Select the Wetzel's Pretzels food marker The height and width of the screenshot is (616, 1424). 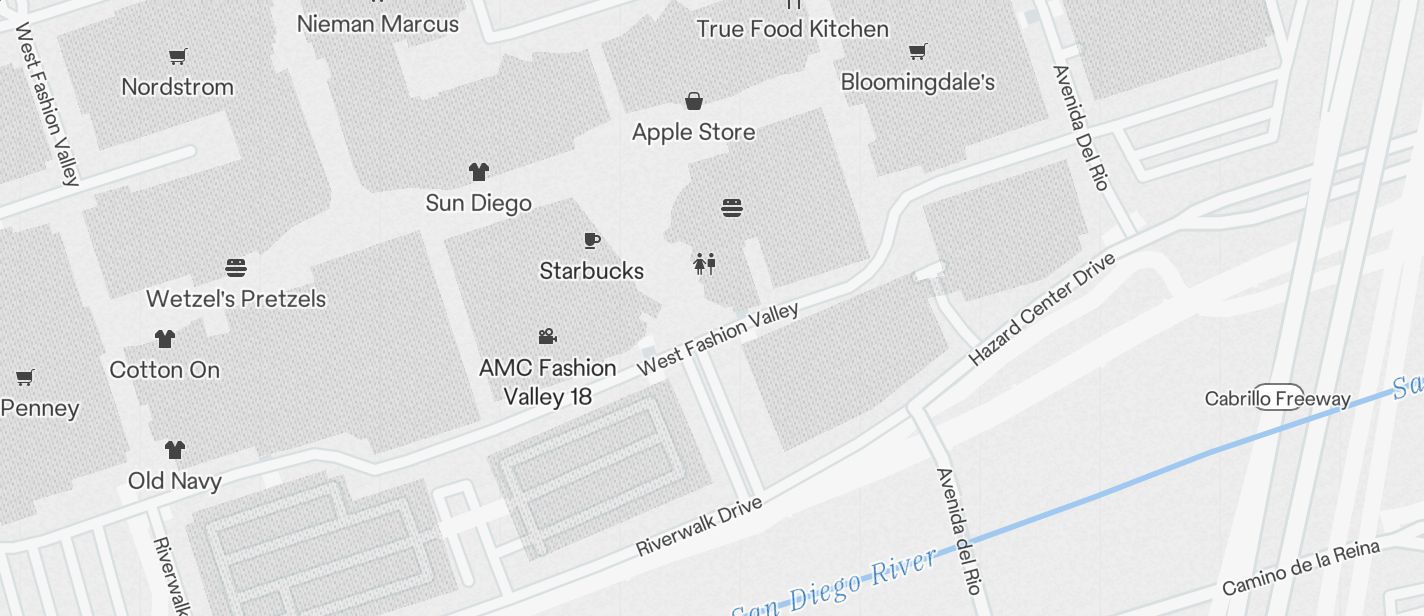click(x=236, y=268)
